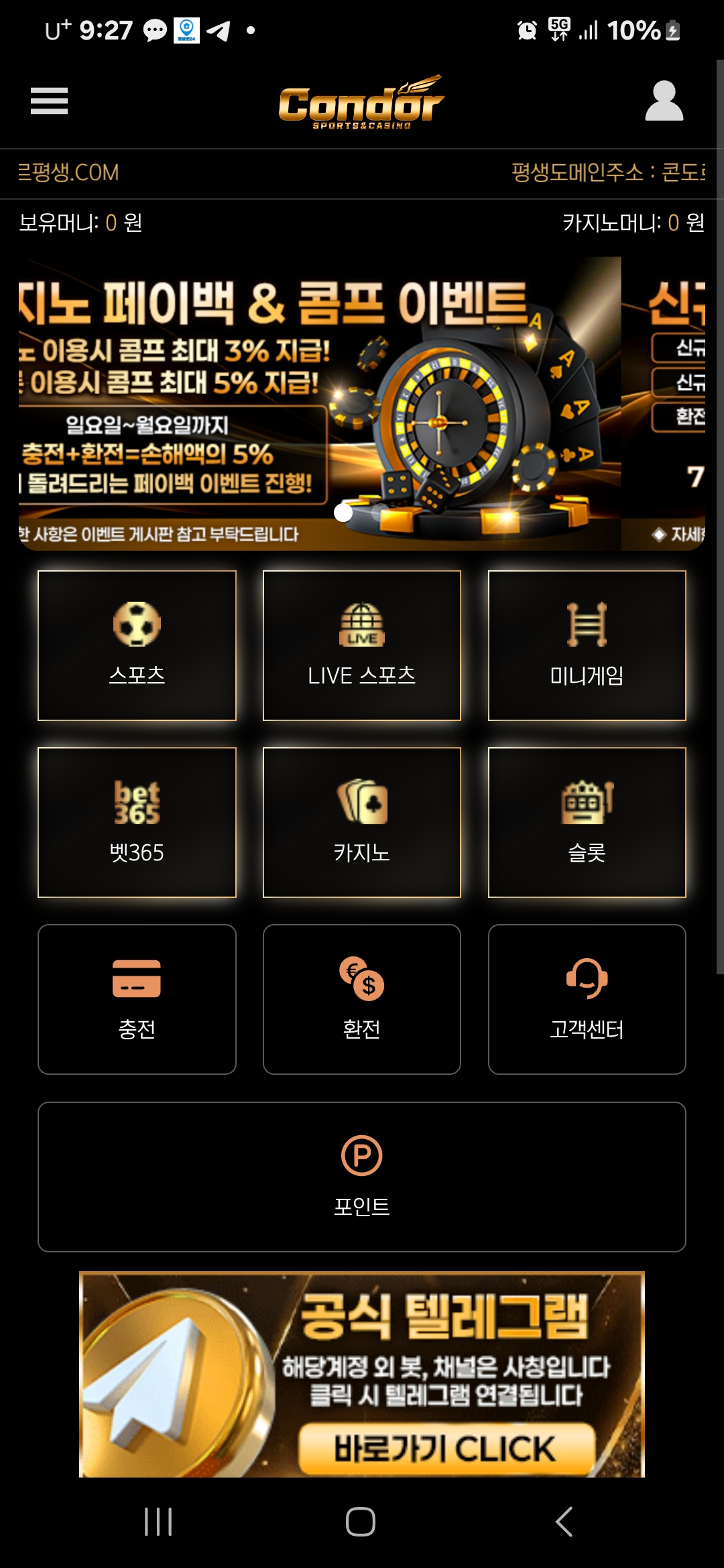Tap 충전 to deposit money
This screenshot has width=724, height=1568.
pos(137,999)
